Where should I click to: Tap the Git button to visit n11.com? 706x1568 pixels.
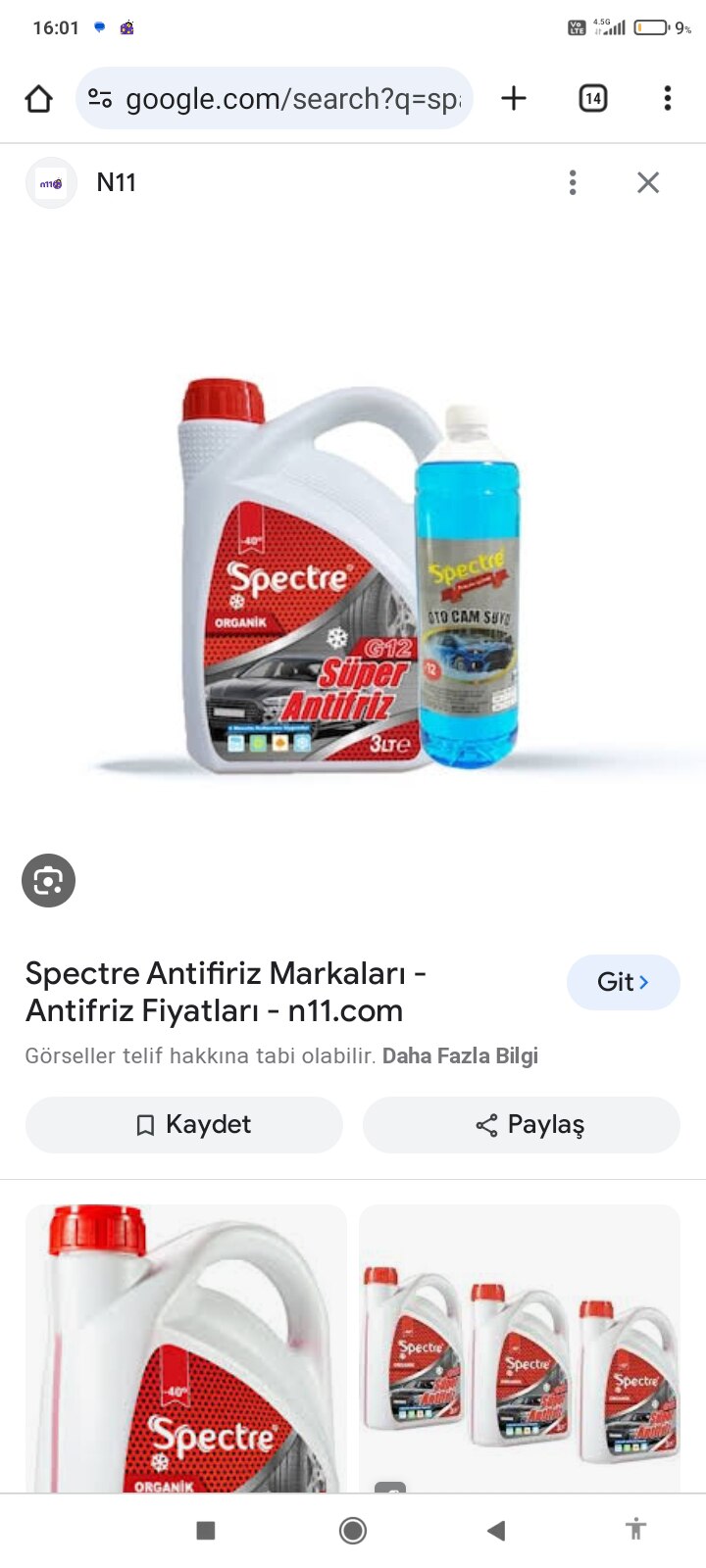click(623, 982)
